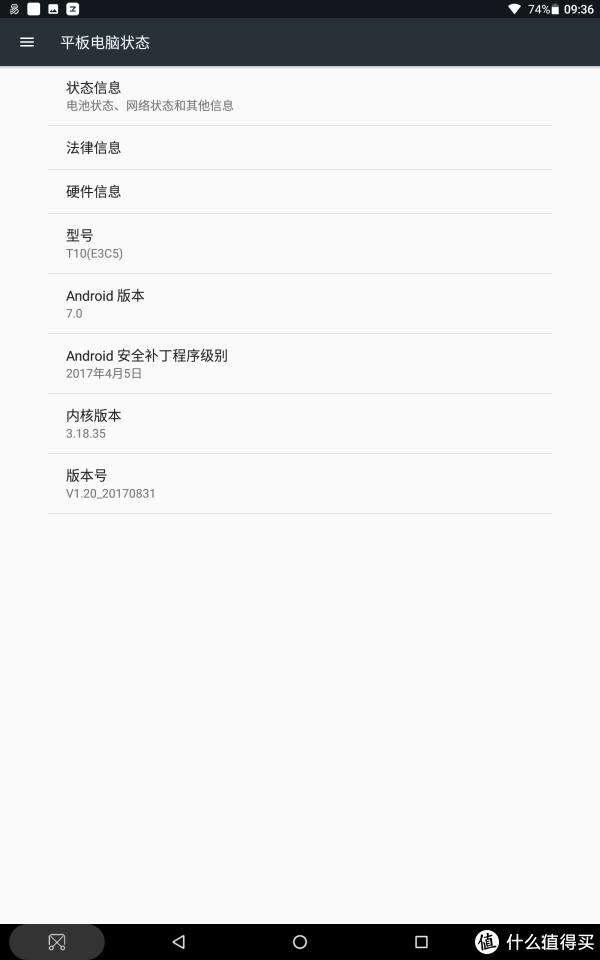Open 硬件信息 row
Image resolution: width=600 pixels, height=960 pixels.
coord(300,192)
